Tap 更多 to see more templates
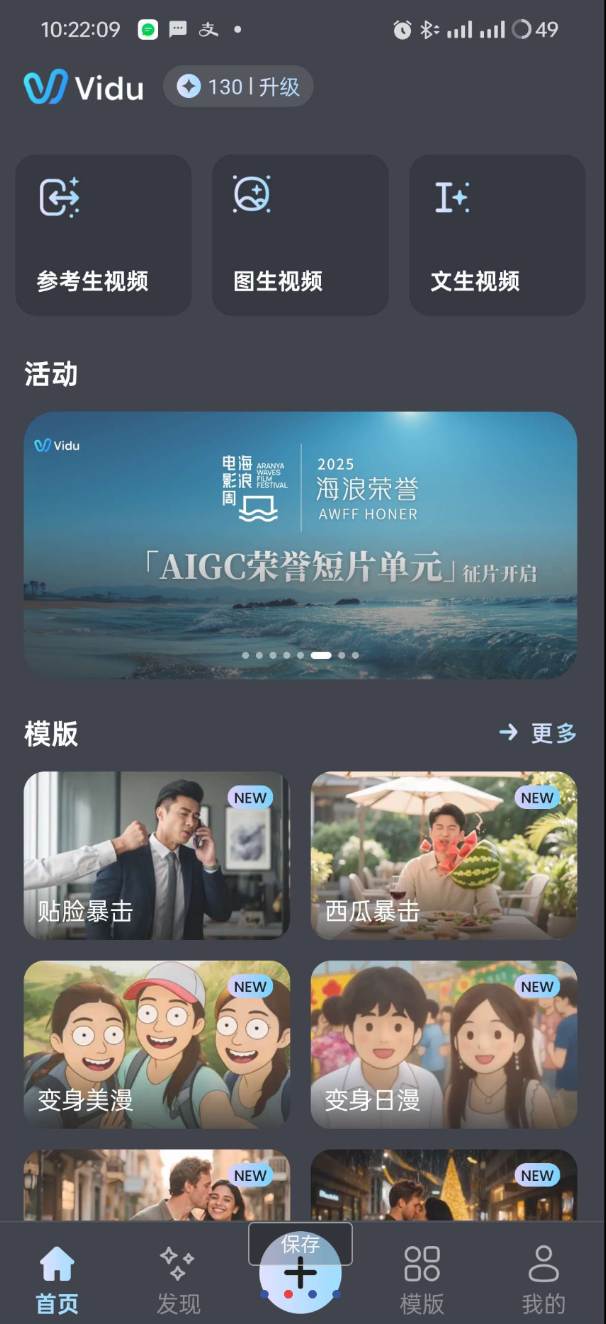Screen dimensions: 606x1324 [539, 733]
